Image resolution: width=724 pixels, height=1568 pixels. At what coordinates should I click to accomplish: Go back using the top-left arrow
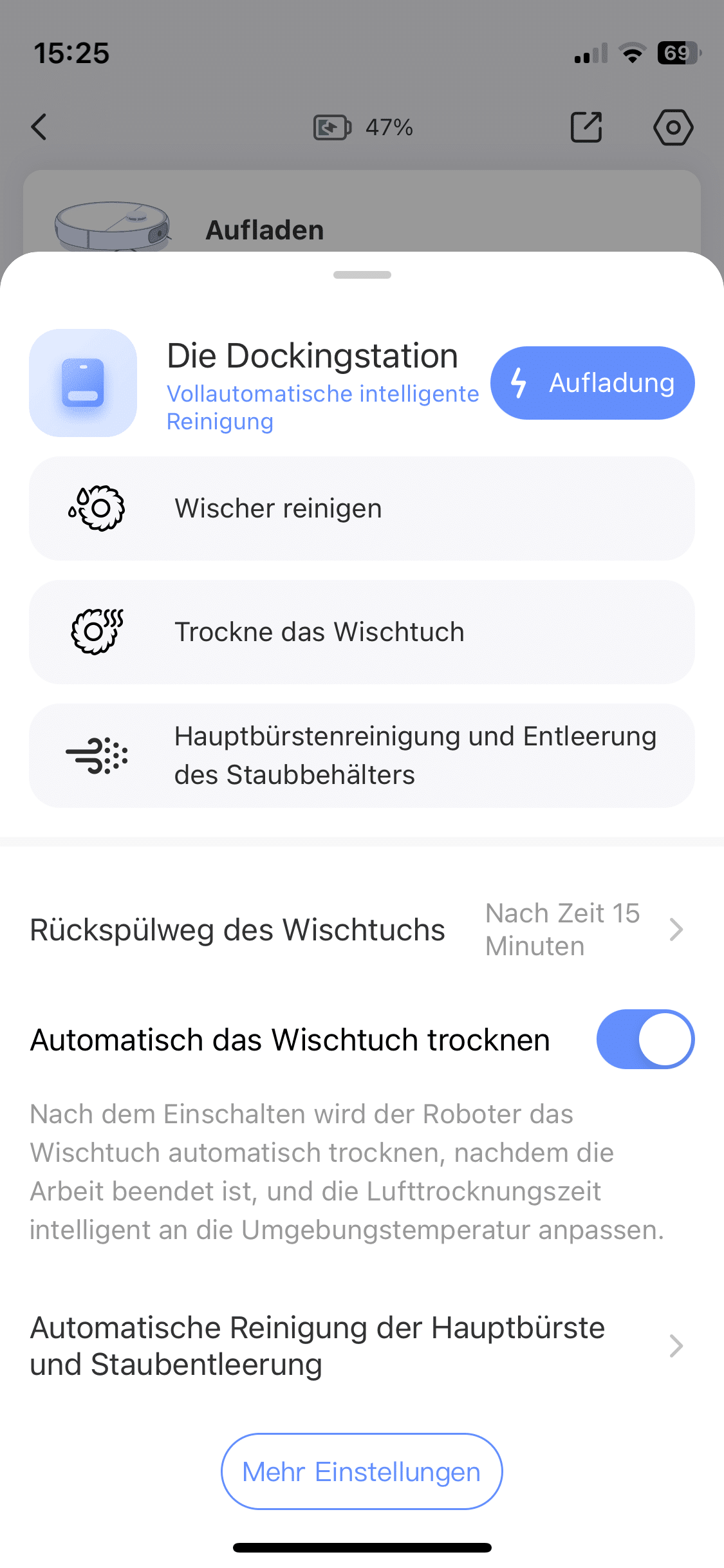40,127
